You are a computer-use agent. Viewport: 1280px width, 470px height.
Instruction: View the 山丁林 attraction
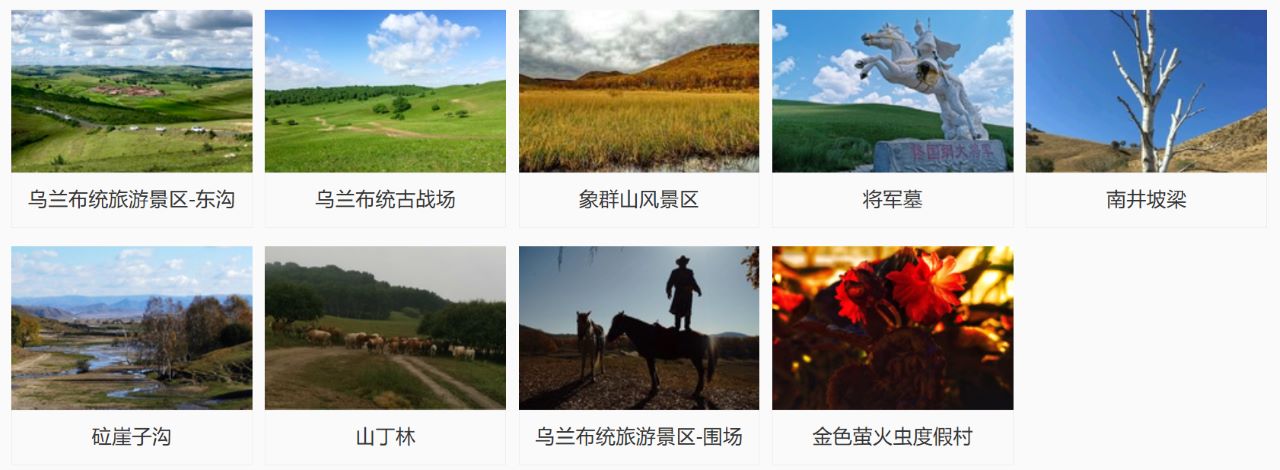(385, 355)
